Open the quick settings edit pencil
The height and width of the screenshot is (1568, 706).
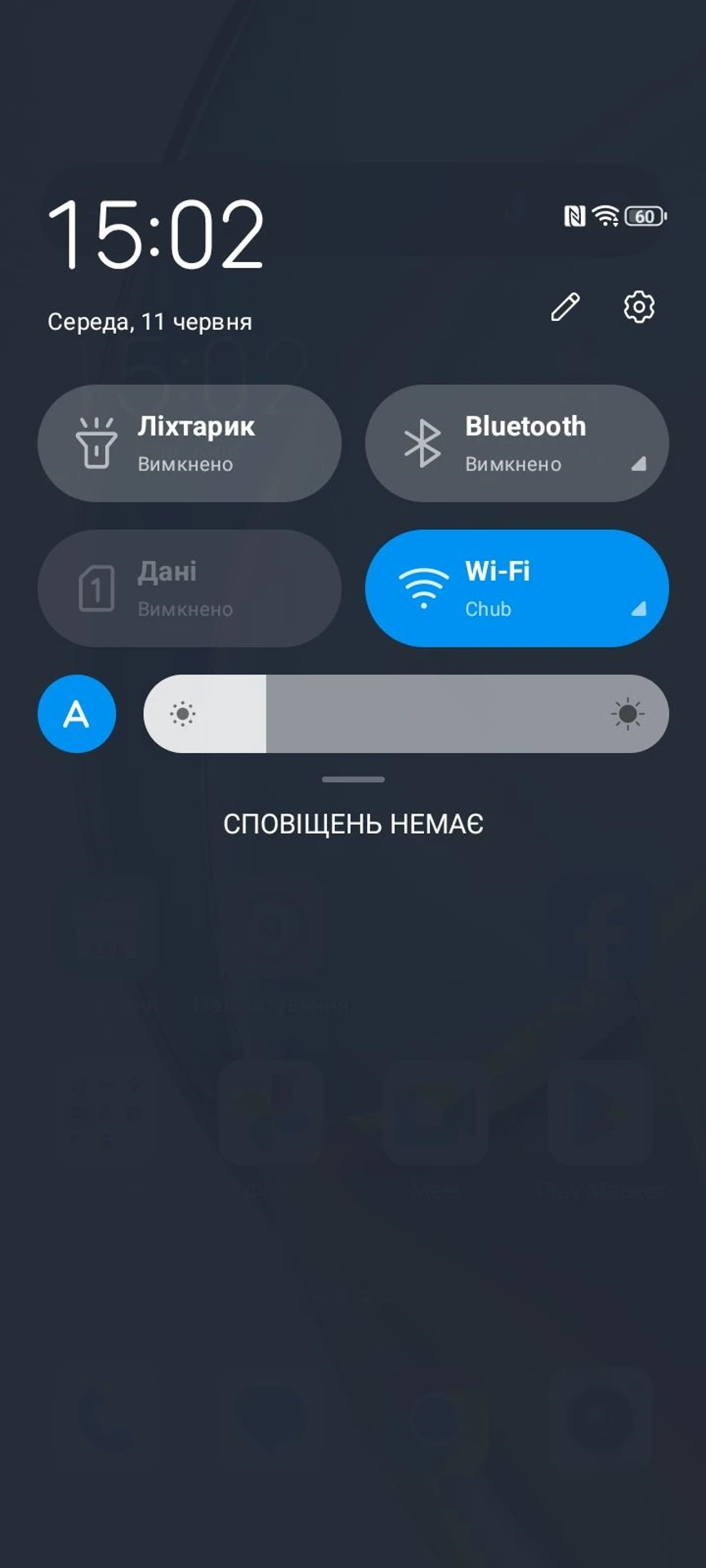click(565, 307)
